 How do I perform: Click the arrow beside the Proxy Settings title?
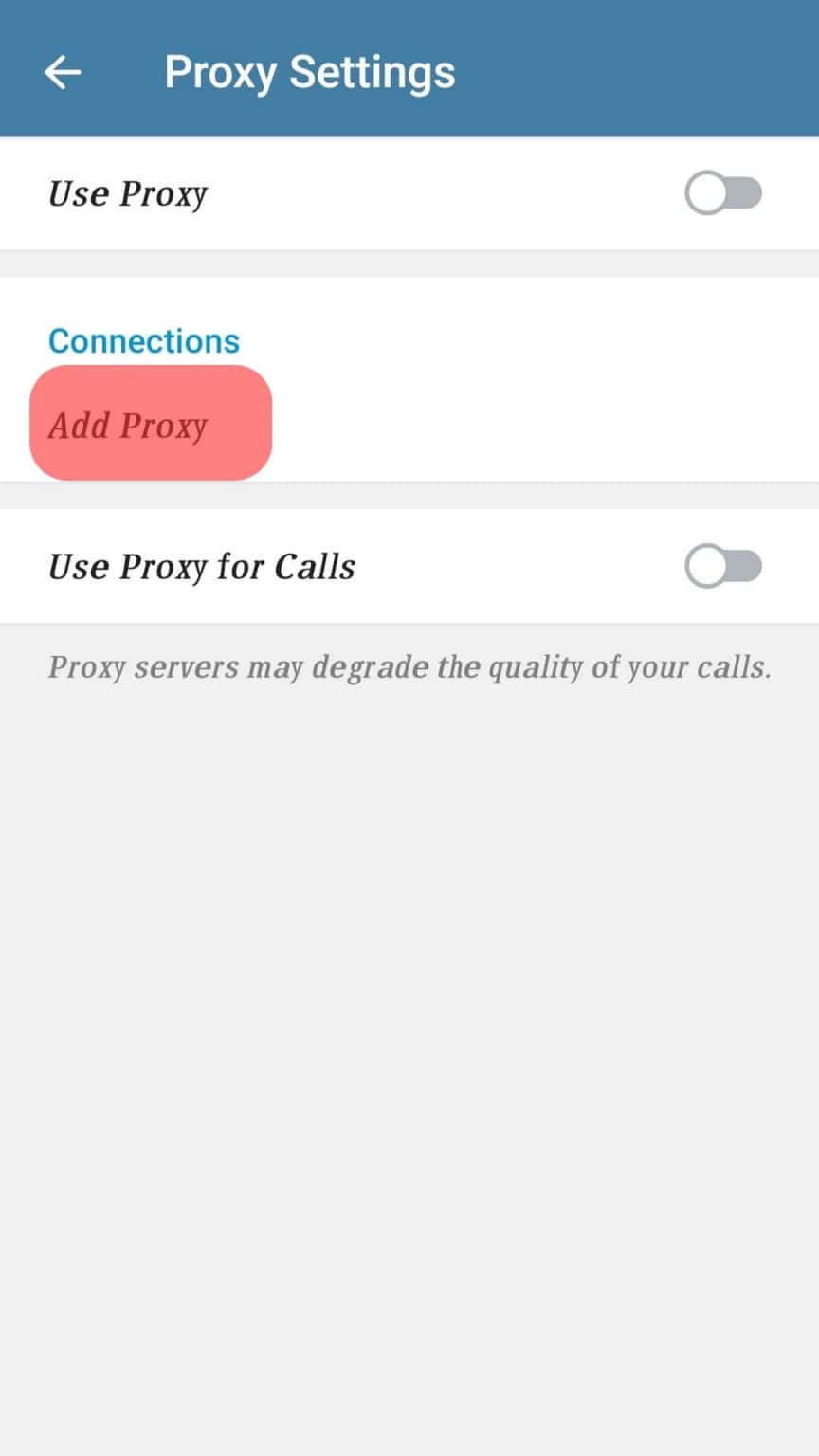[63, 71]
